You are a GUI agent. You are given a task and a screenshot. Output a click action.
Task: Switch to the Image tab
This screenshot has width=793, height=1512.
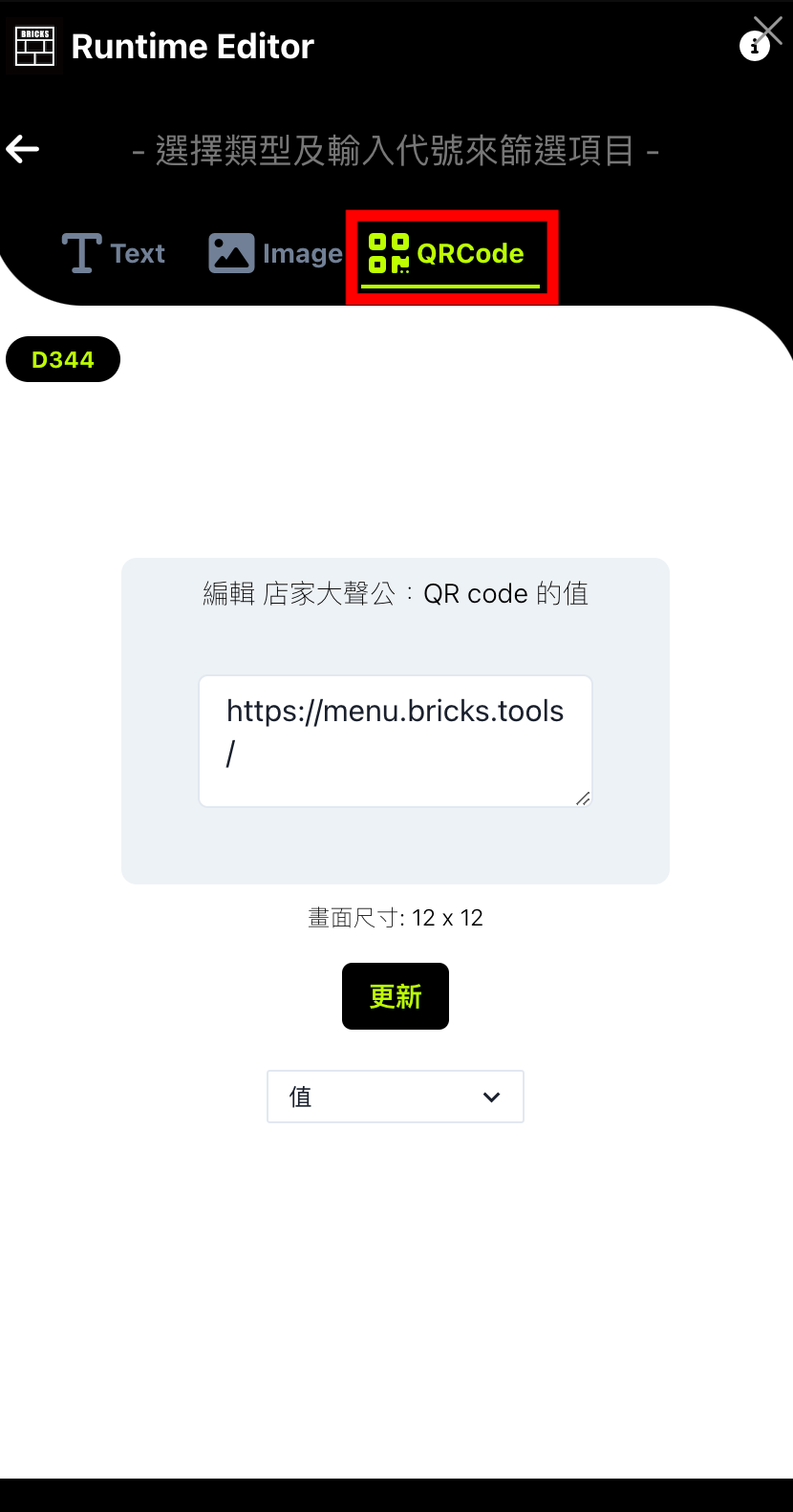click(275, 253)
